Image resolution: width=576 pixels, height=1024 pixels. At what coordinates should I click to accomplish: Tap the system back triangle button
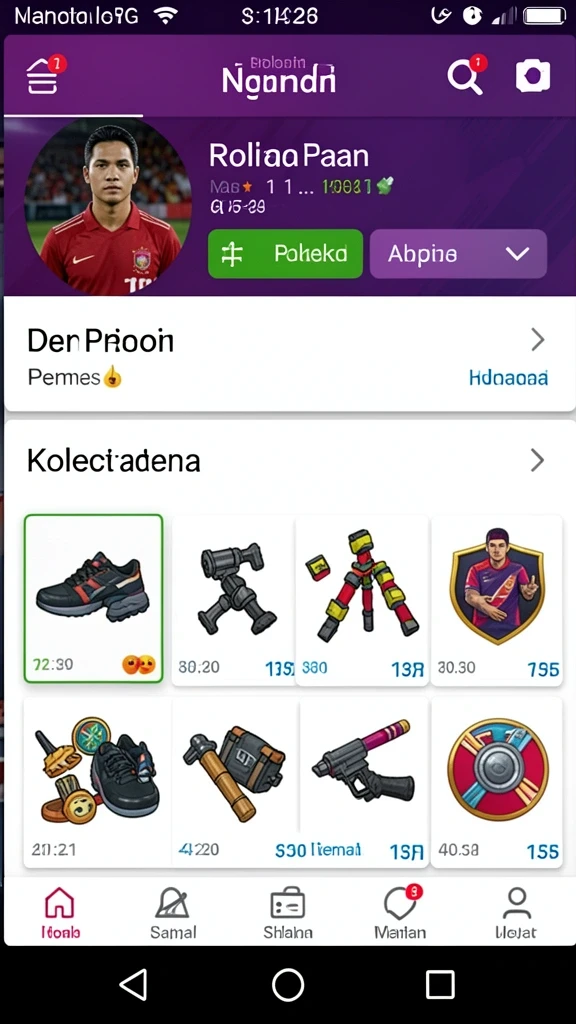pyautogui.click(x=134, y=984)
